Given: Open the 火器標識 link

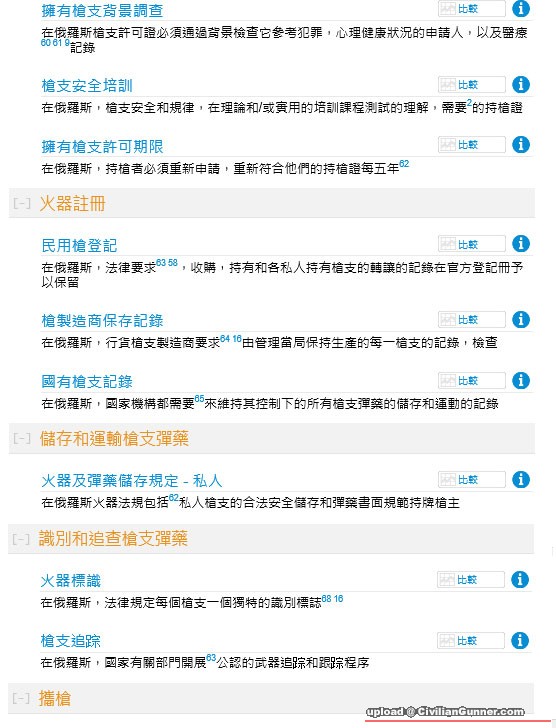Looking at the screenshot, I should (71, 580).
